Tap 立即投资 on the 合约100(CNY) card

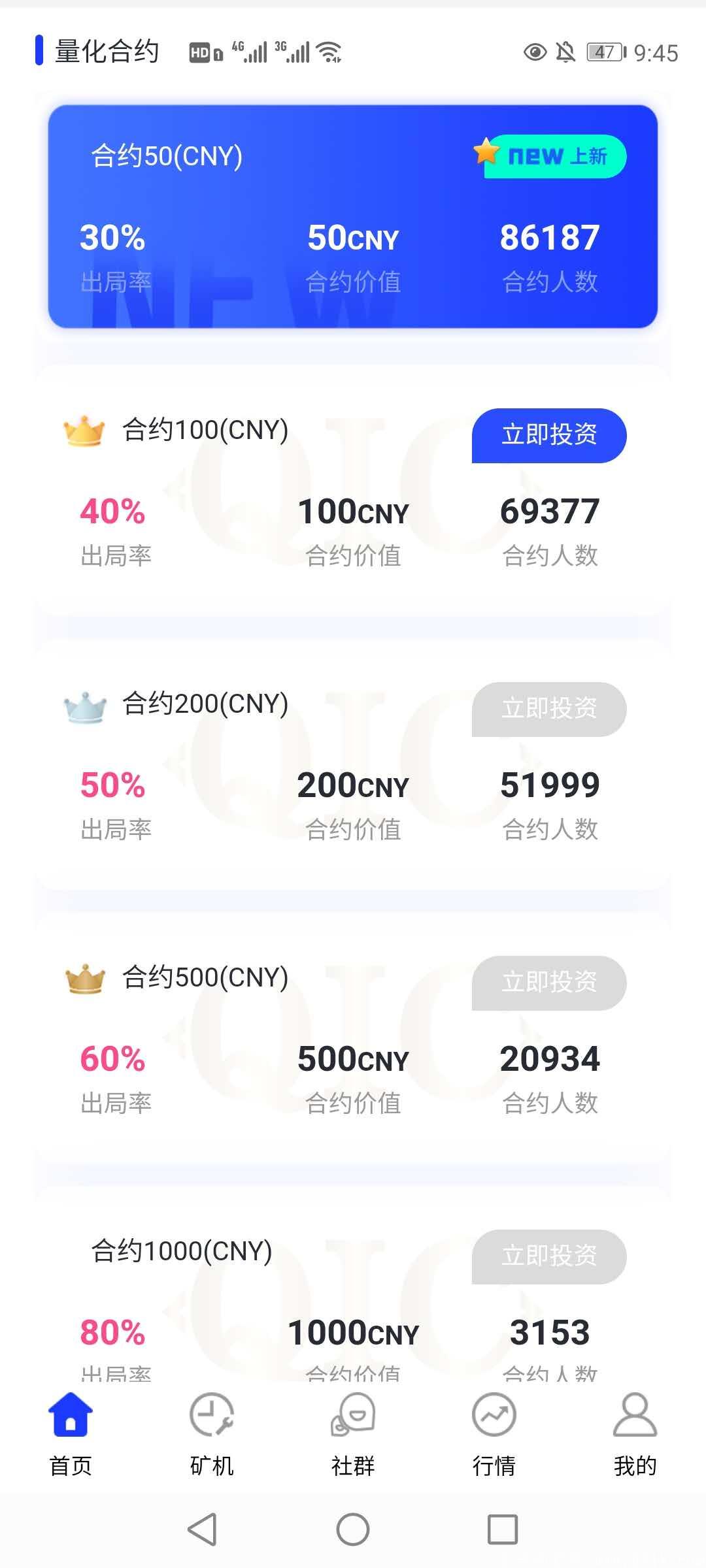click(549, 435)
